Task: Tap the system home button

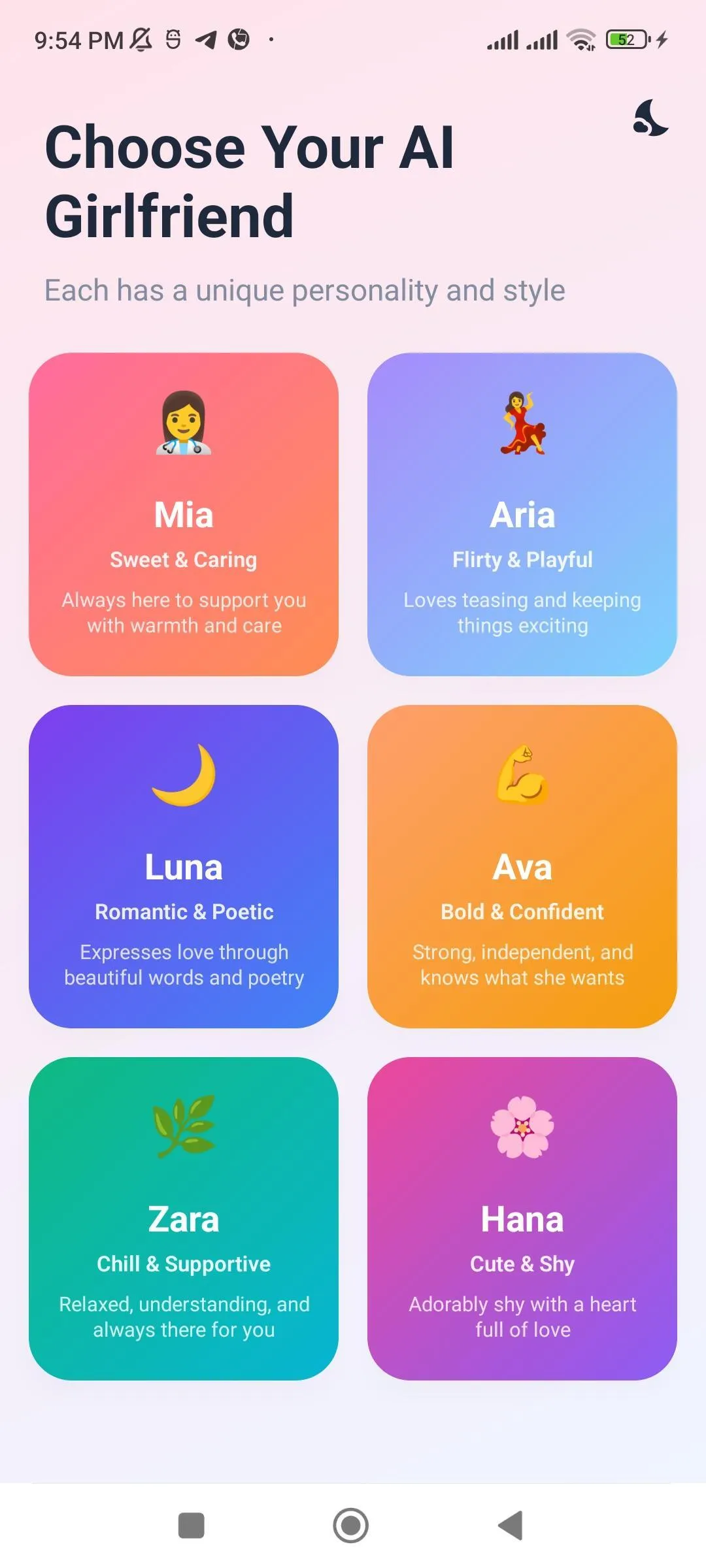Action: (351, 1526)
